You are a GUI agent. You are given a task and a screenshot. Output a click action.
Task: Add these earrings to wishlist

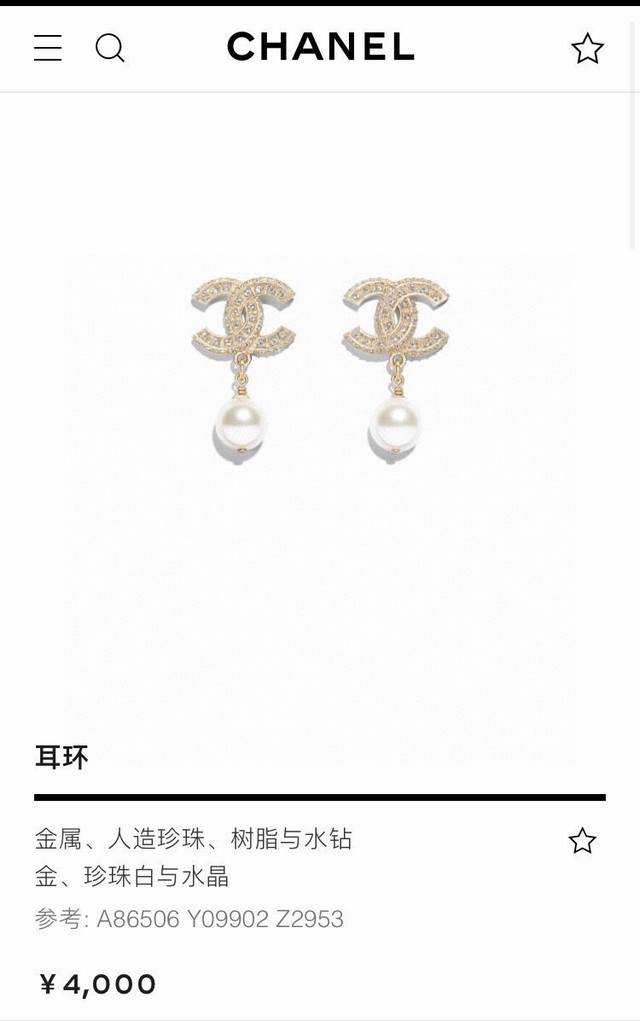coord(582,841)
